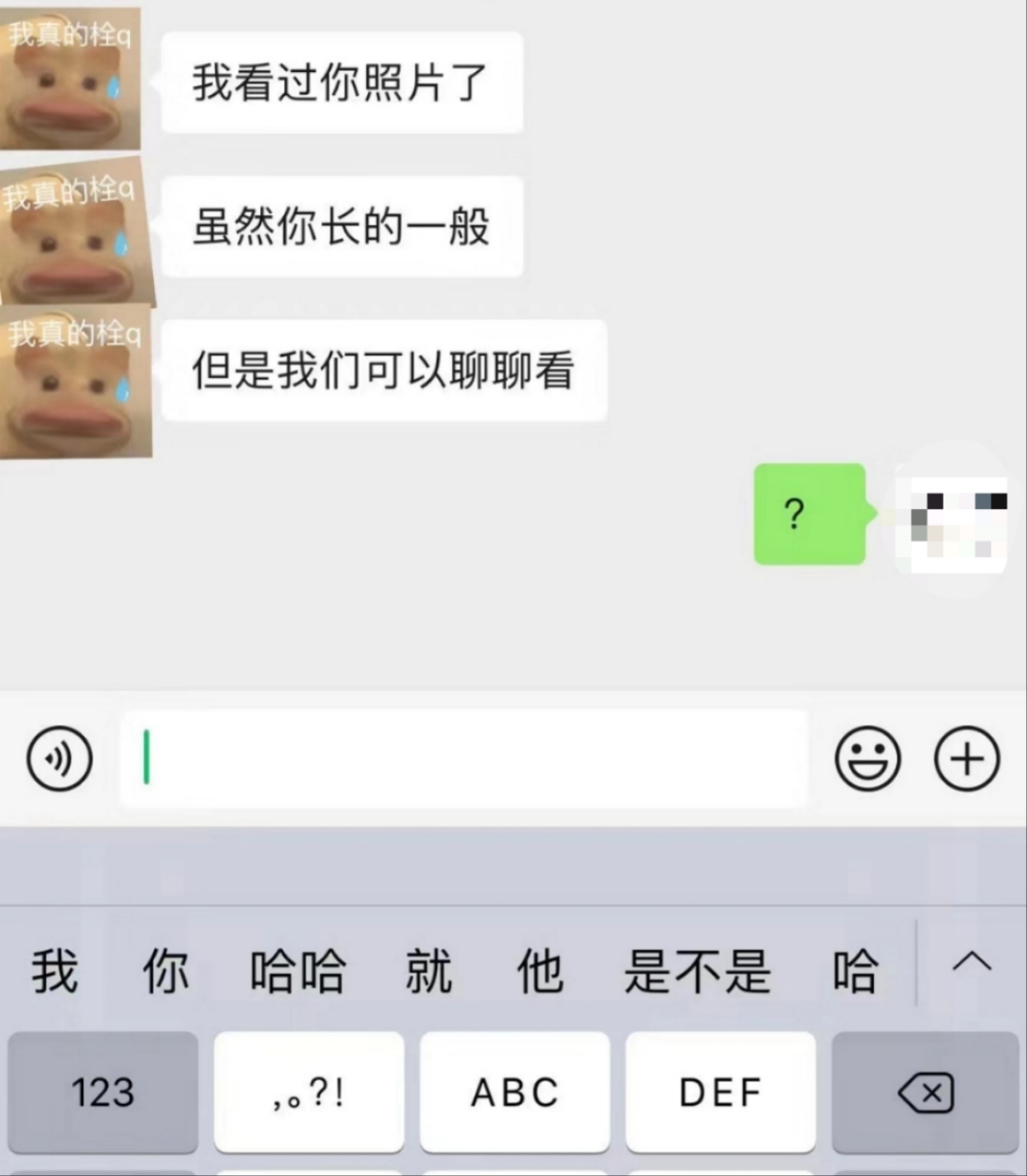The width and height of the screenshot is (1027, 1176).
Task: Pick the suggestion 就
Action: coord(428,971)
